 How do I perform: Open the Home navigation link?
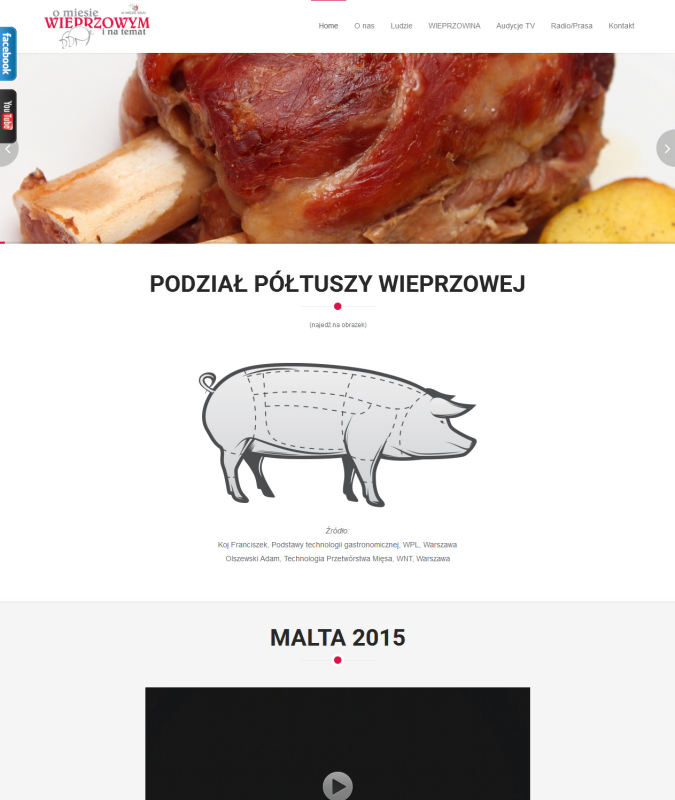[328, 26]
